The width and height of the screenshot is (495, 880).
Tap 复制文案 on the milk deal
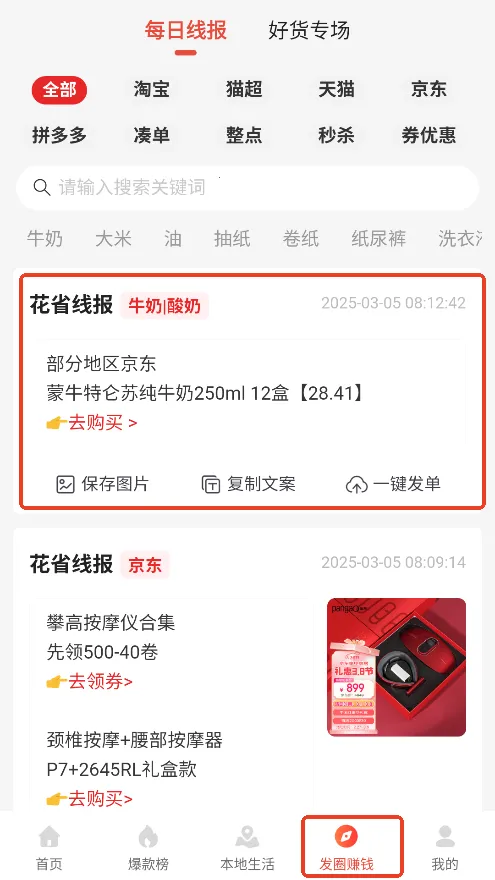click(249, 484)
